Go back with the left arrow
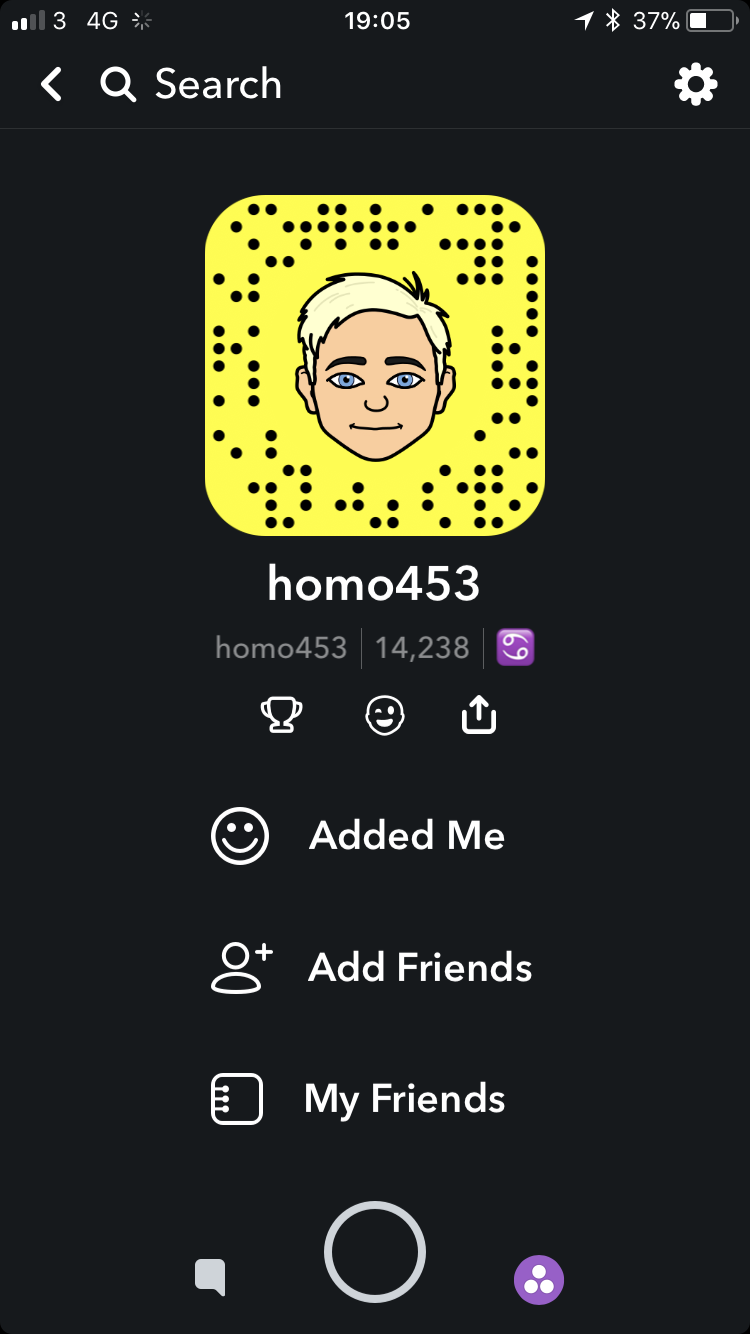 pyautogui.click(x=52, y=85)
